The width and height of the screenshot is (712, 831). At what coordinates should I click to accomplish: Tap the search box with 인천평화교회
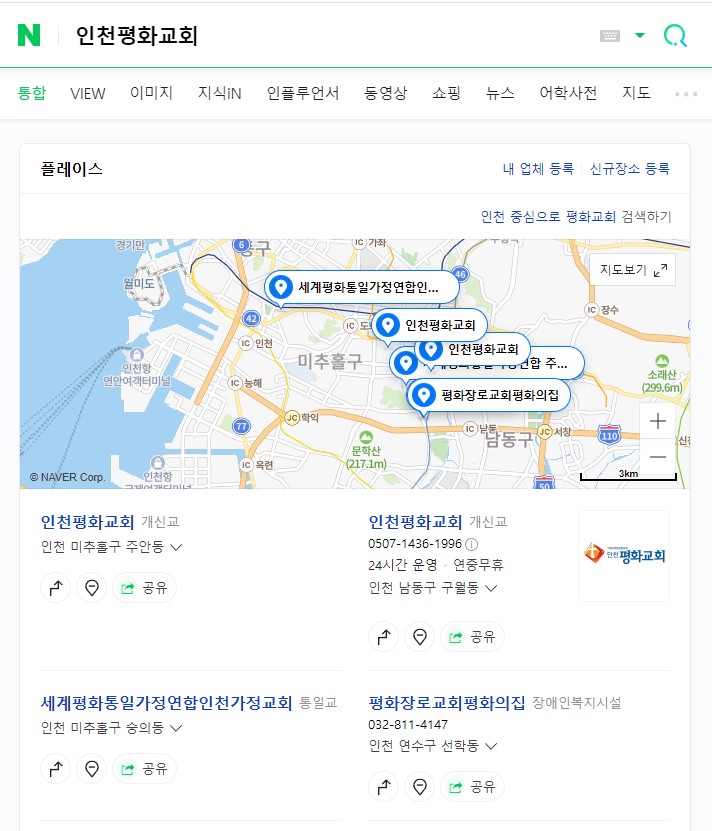[x=300, y=36]
